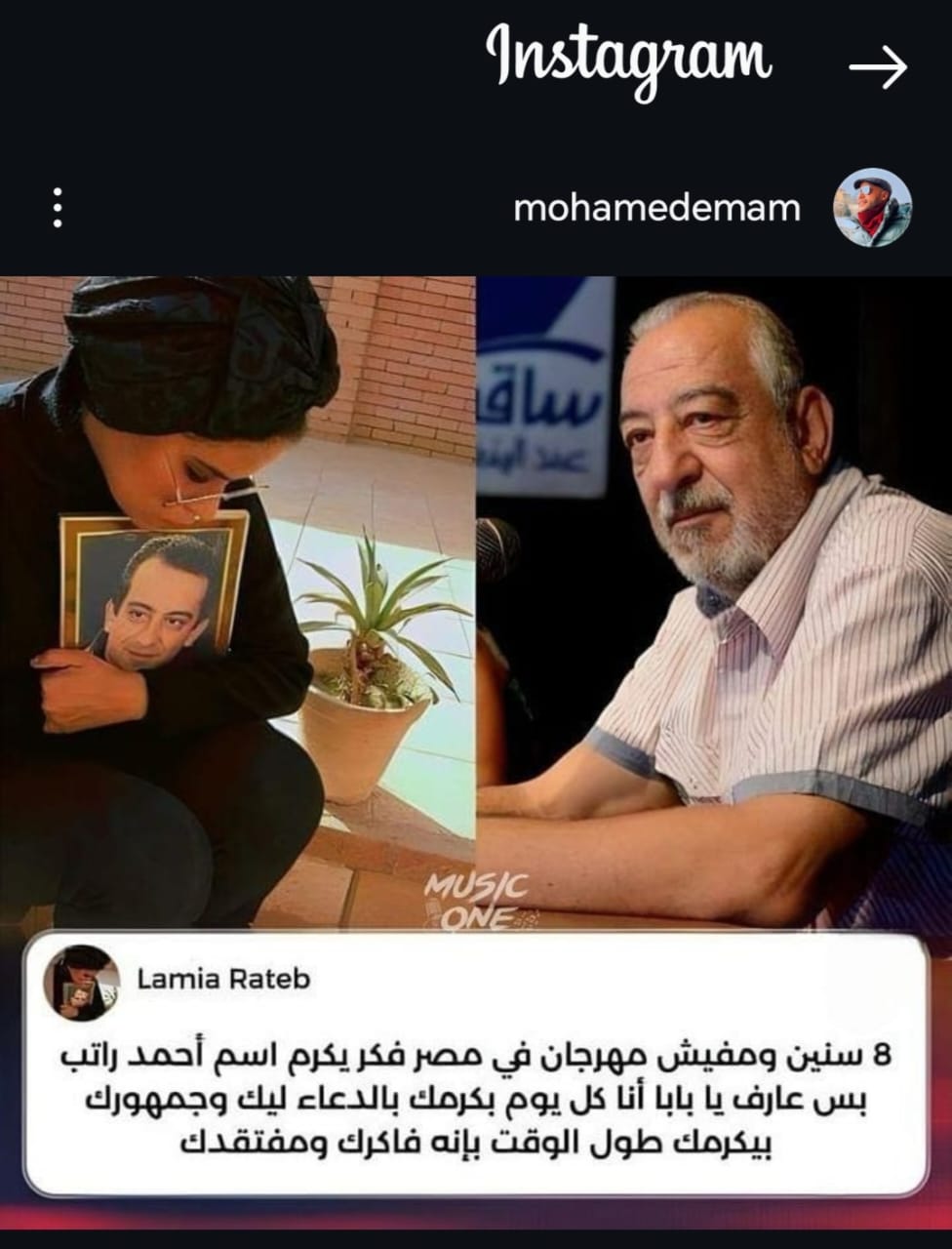Tap the arrow next to Instagram

point(878,66)
